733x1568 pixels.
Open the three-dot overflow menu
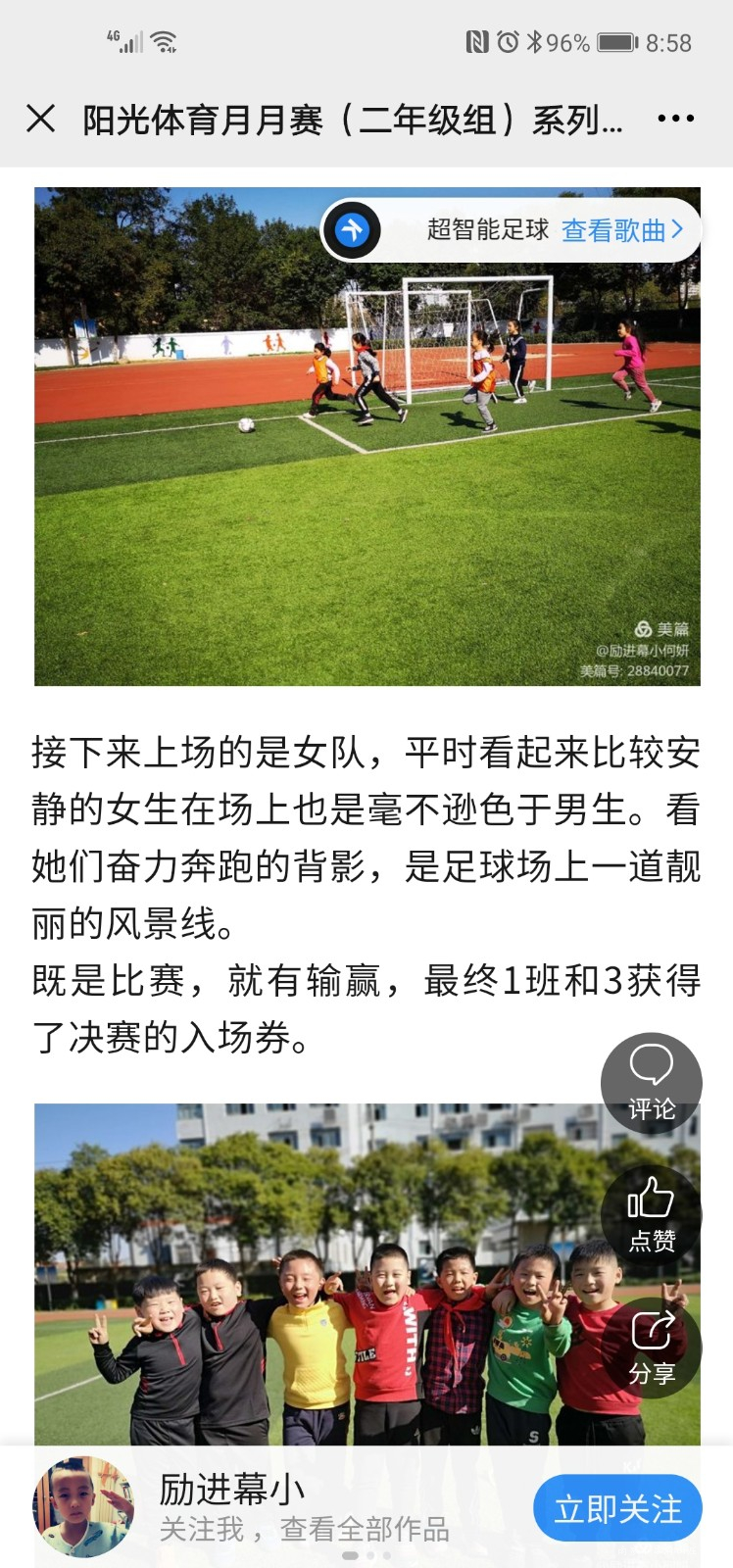[x=675, y=119]
